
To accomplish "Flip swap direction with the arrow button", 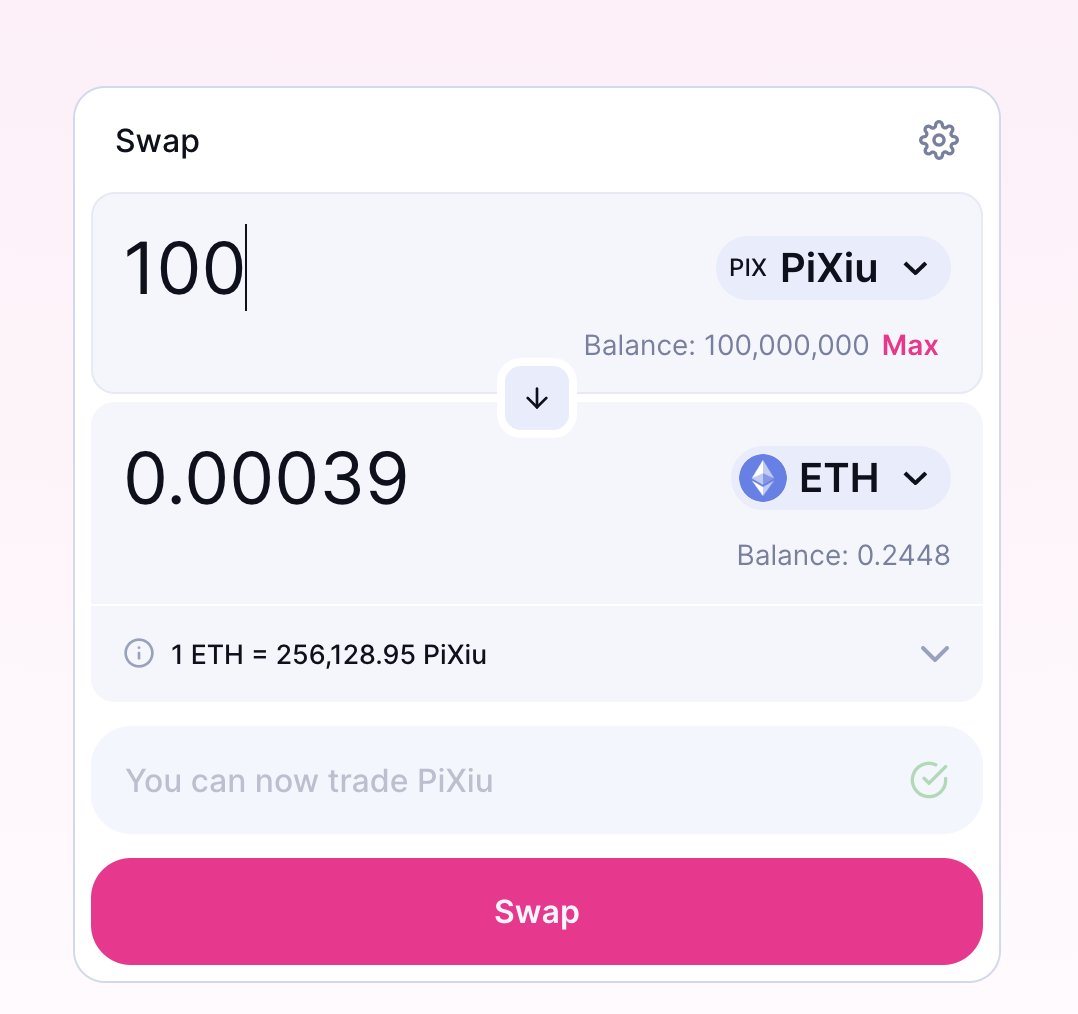I will (537, 399).
